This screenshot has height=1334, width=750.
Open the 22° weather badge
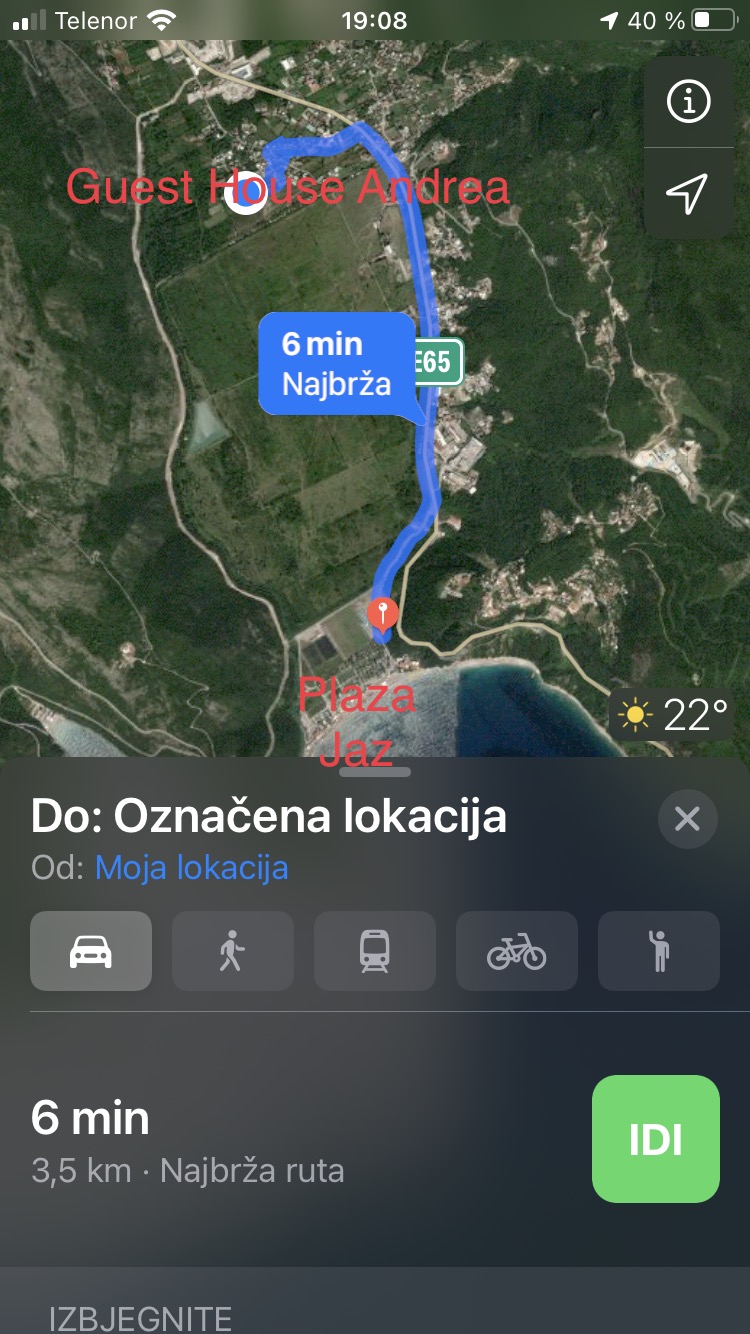point(674,716)
